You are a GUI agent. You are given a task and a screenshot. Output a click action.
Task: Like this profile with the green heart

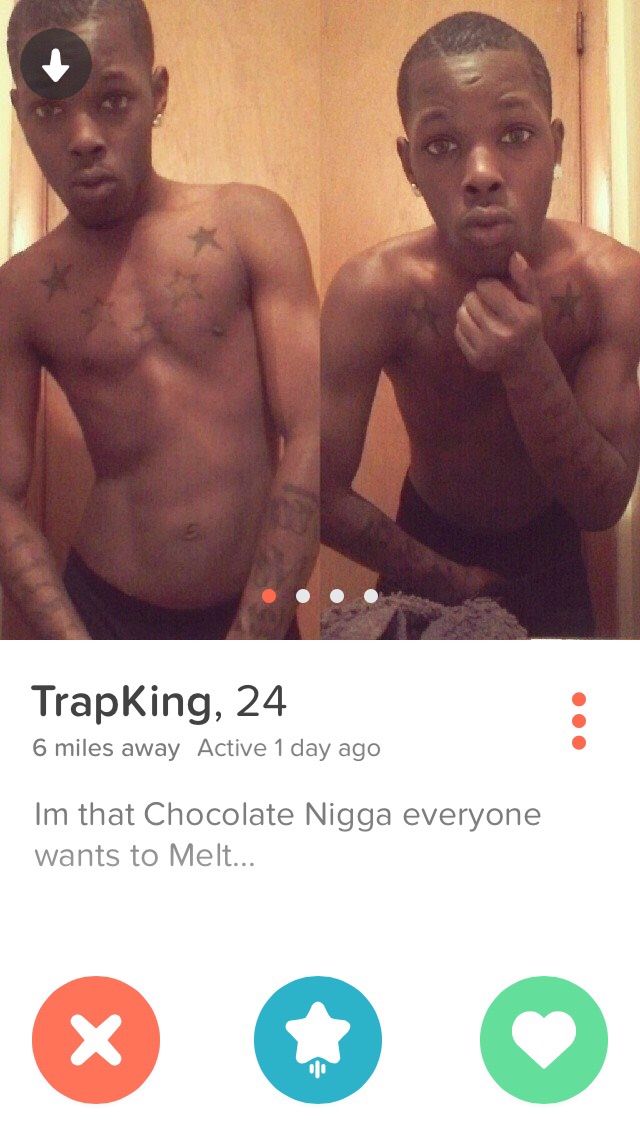click(543, 1039)
